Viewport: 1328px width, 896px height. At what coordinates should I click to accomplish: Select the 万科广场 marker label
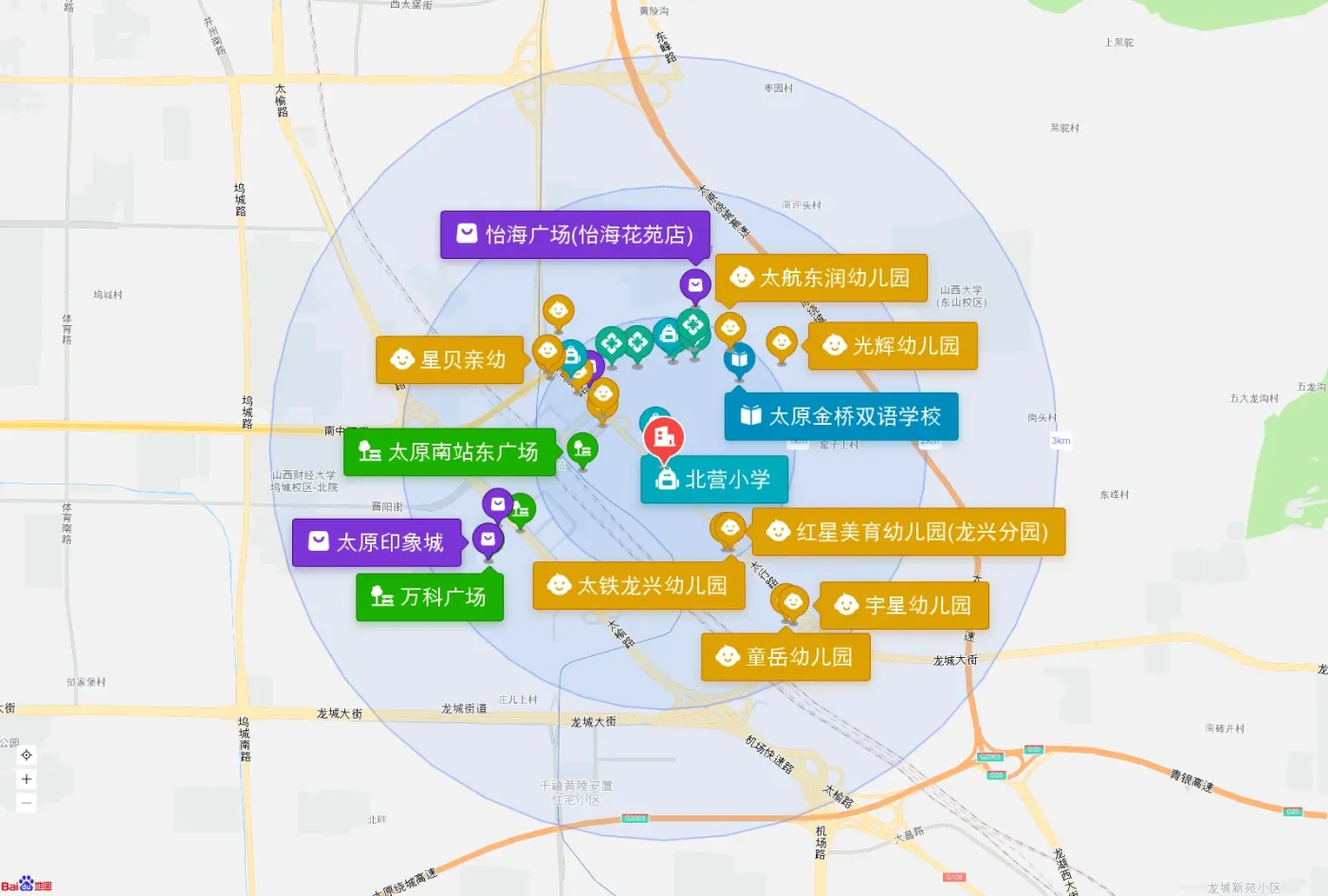[430, 597]
